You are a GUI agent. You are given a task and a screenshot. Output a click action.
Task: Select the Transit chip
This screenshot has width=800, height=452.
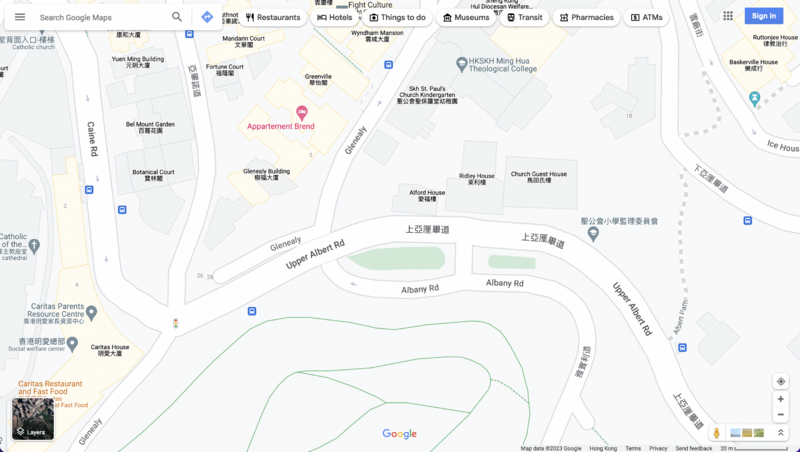point(524,17)
